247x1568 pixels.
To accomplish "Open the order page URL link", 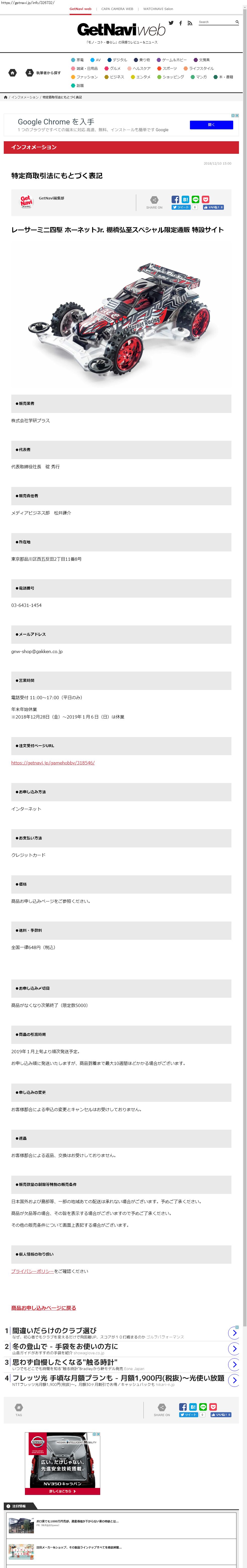I will tap(53, 762).
